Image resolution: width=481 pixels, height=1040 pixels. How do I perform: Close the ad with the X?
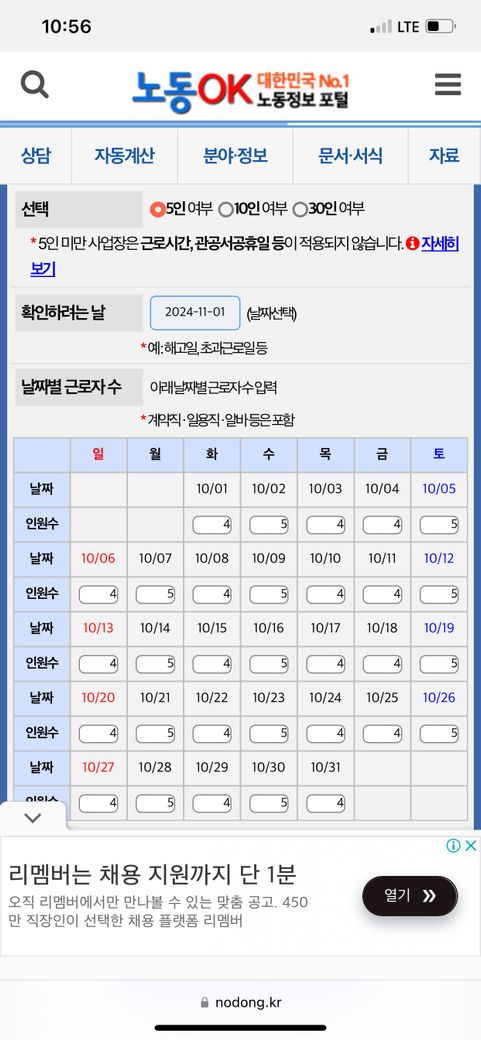pos(470,845)
